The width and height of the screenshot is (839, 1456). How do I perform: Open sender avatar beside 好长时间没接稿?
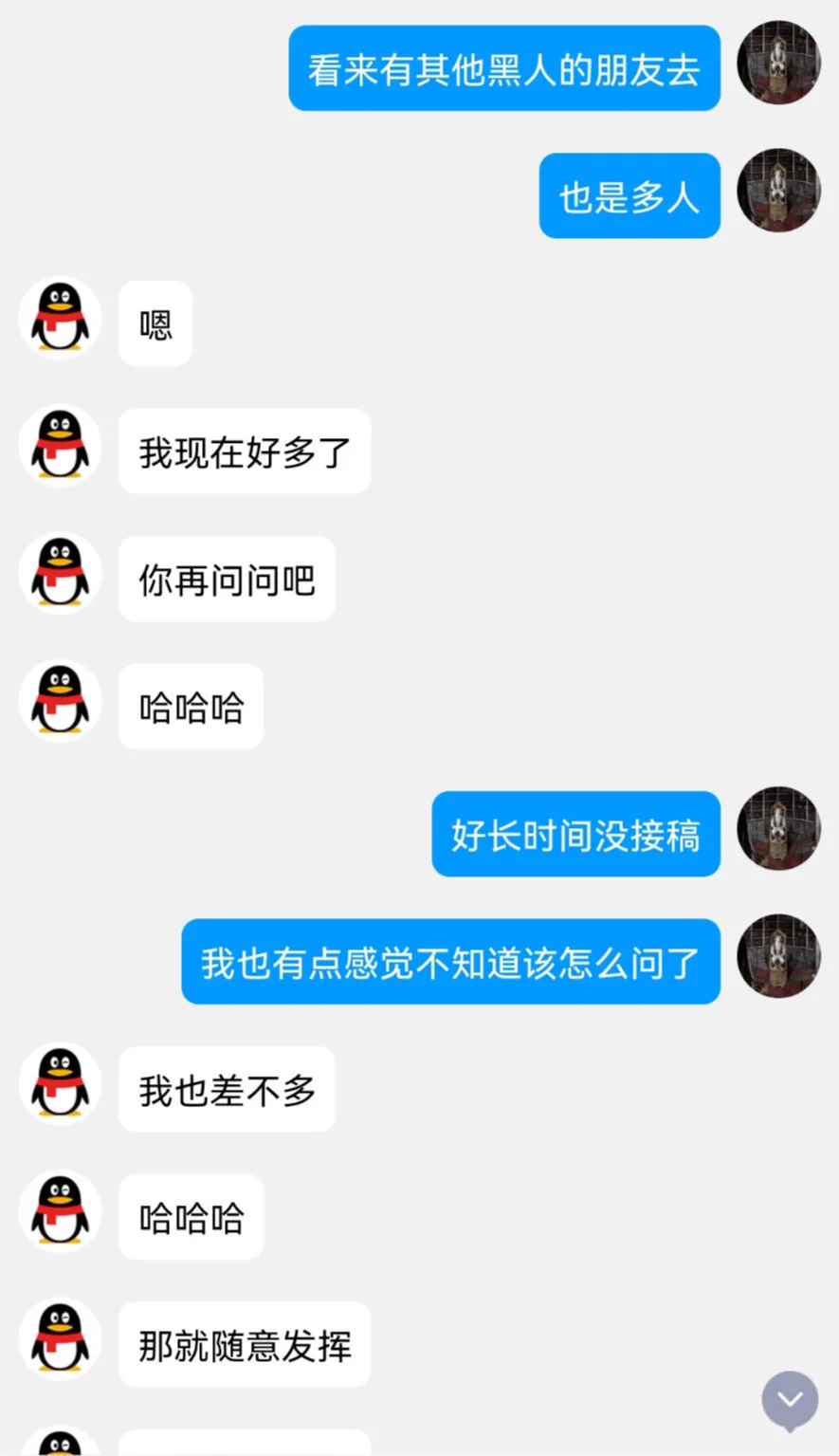[778, 828]
